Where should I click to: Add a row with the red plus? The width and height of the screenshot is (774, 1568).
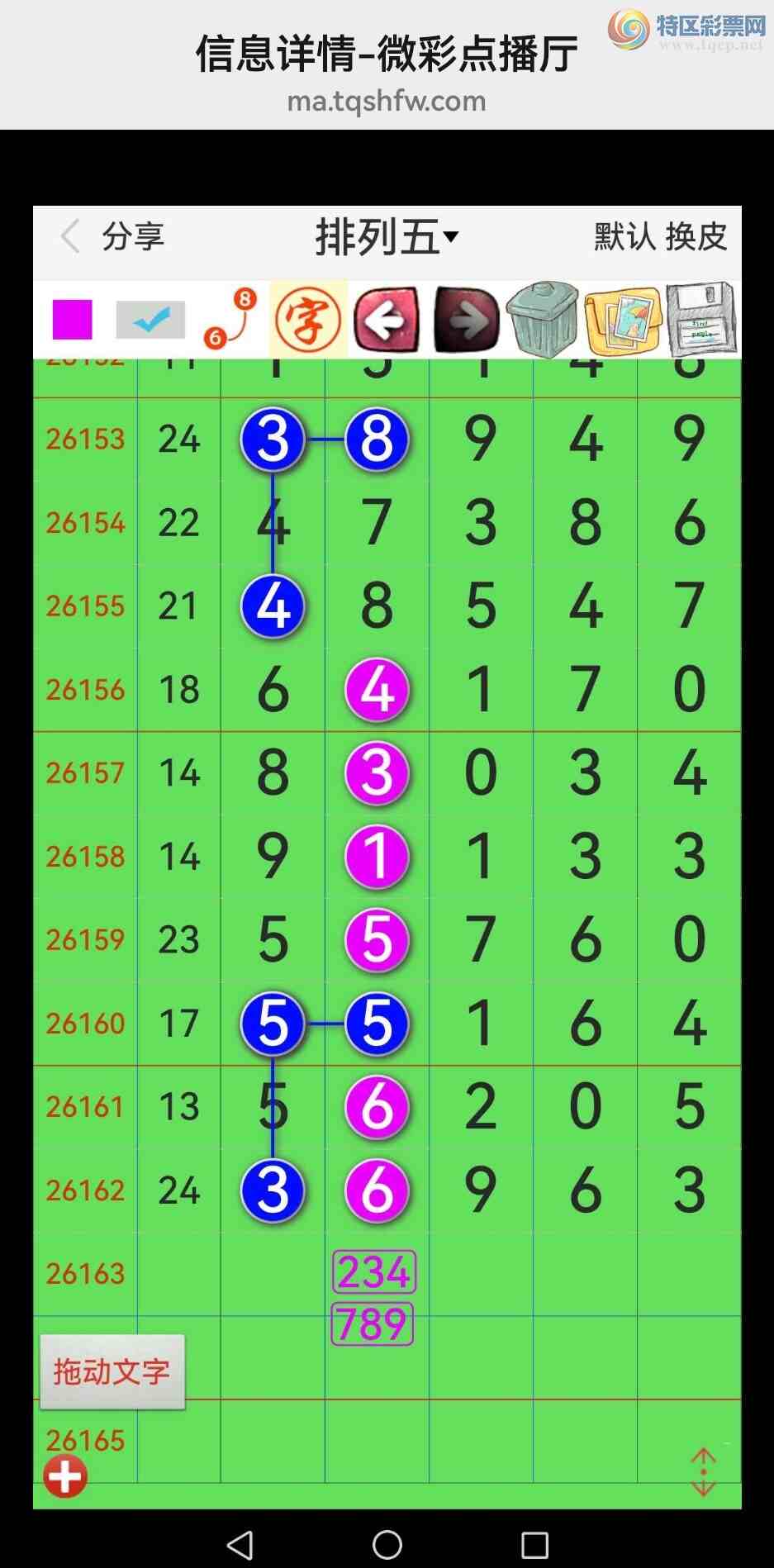65,1475
